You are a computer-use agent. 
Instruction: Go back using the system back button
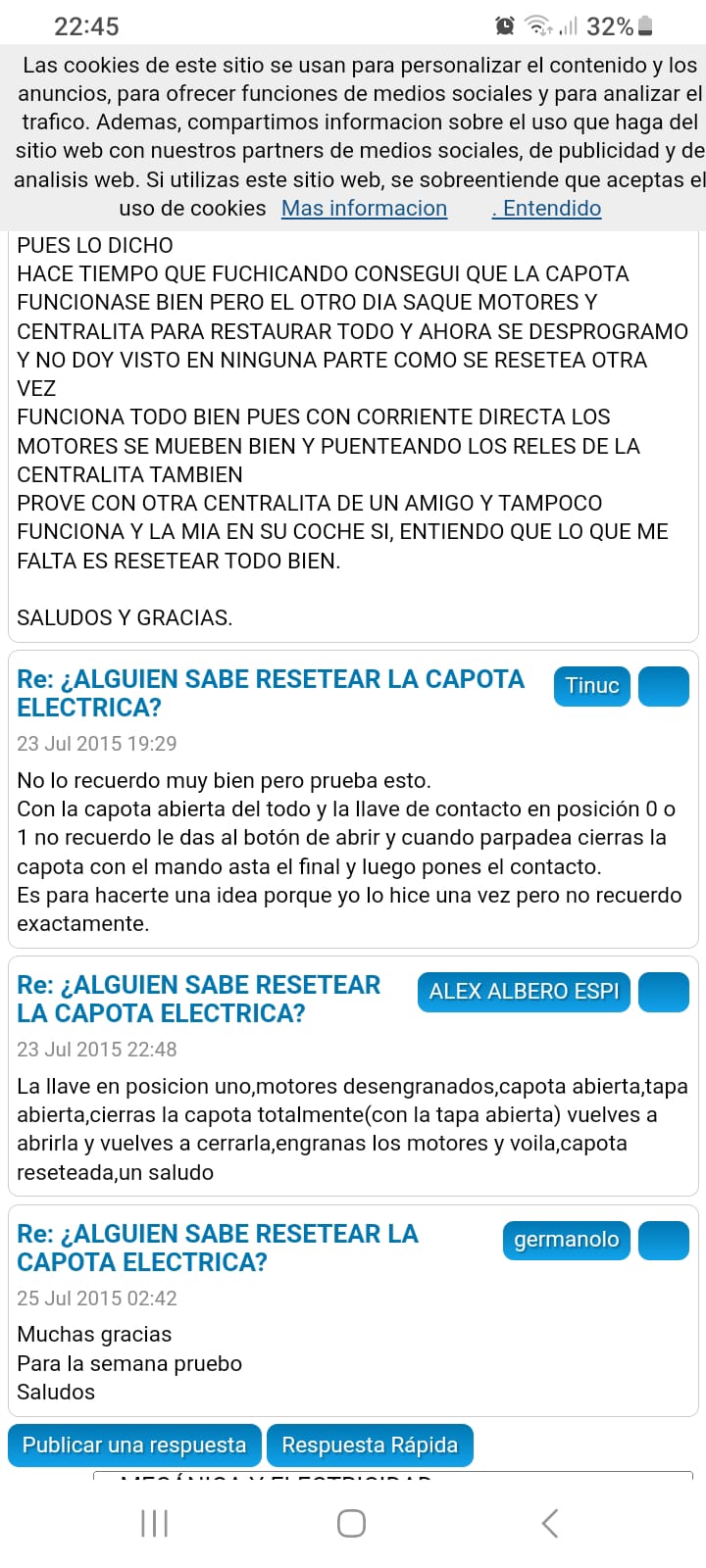[550, 1523]
